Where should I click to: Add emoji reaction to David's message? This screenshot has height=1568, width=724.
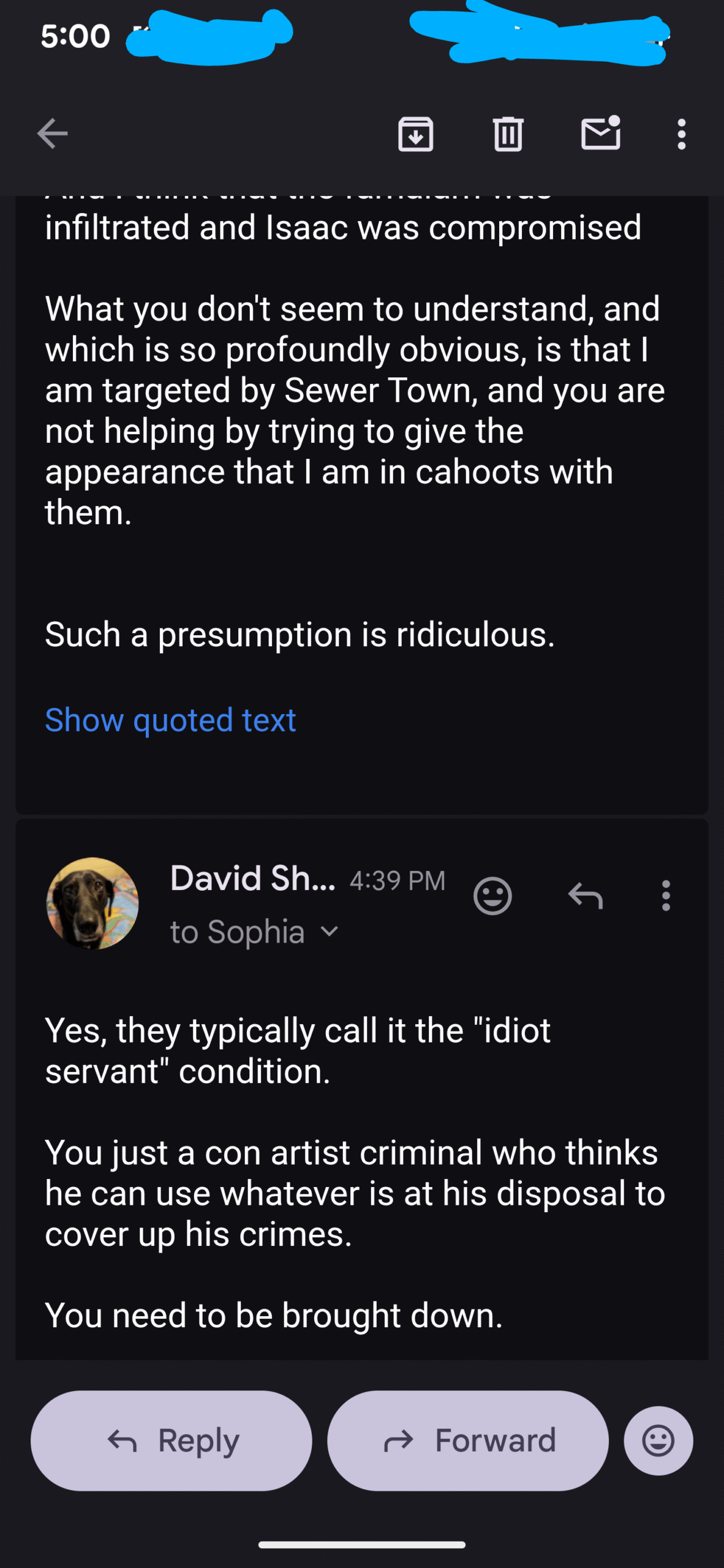tap(492, 896)
